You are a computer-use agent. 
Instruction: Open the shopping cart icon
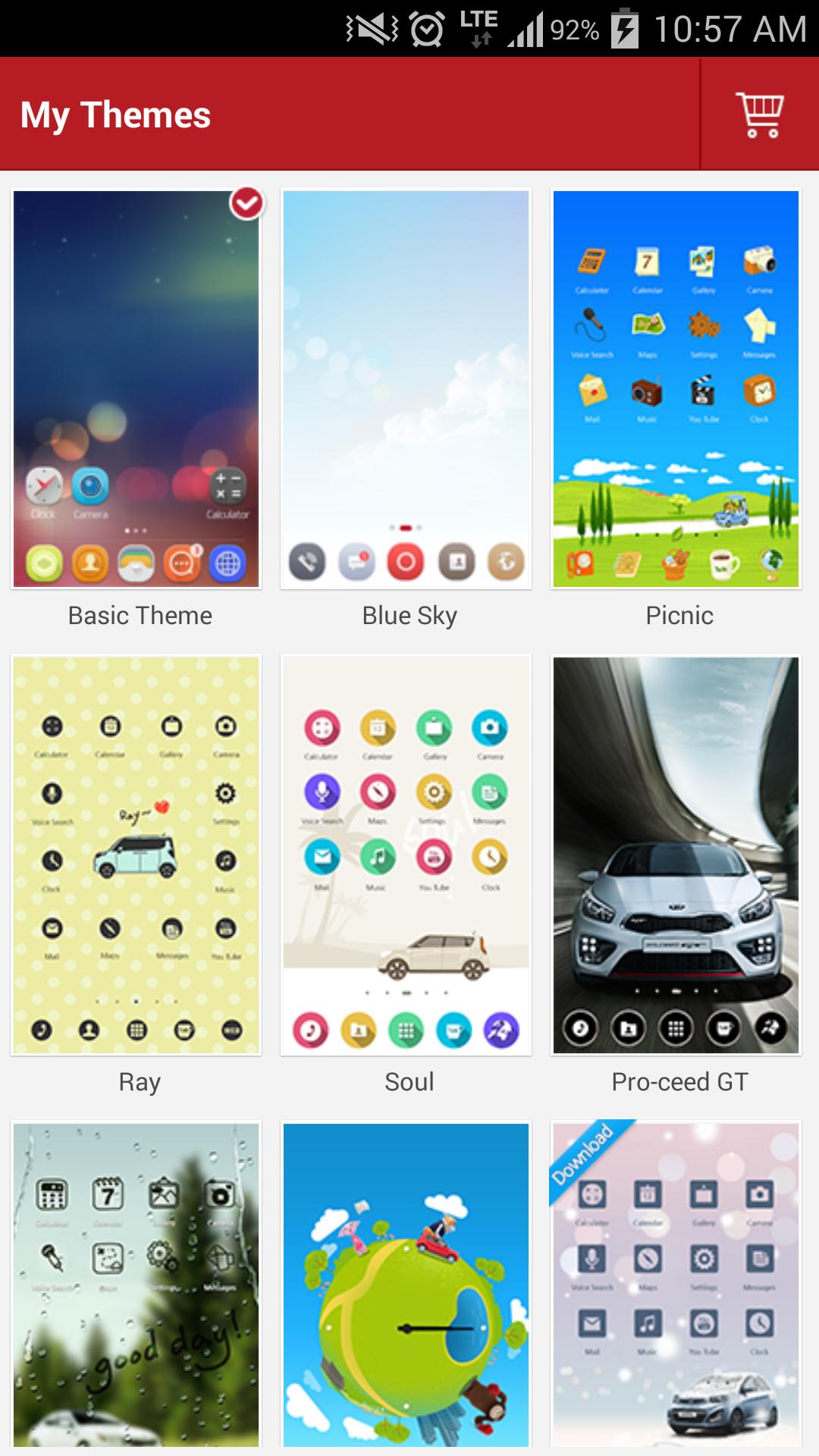tap(760, 115)
